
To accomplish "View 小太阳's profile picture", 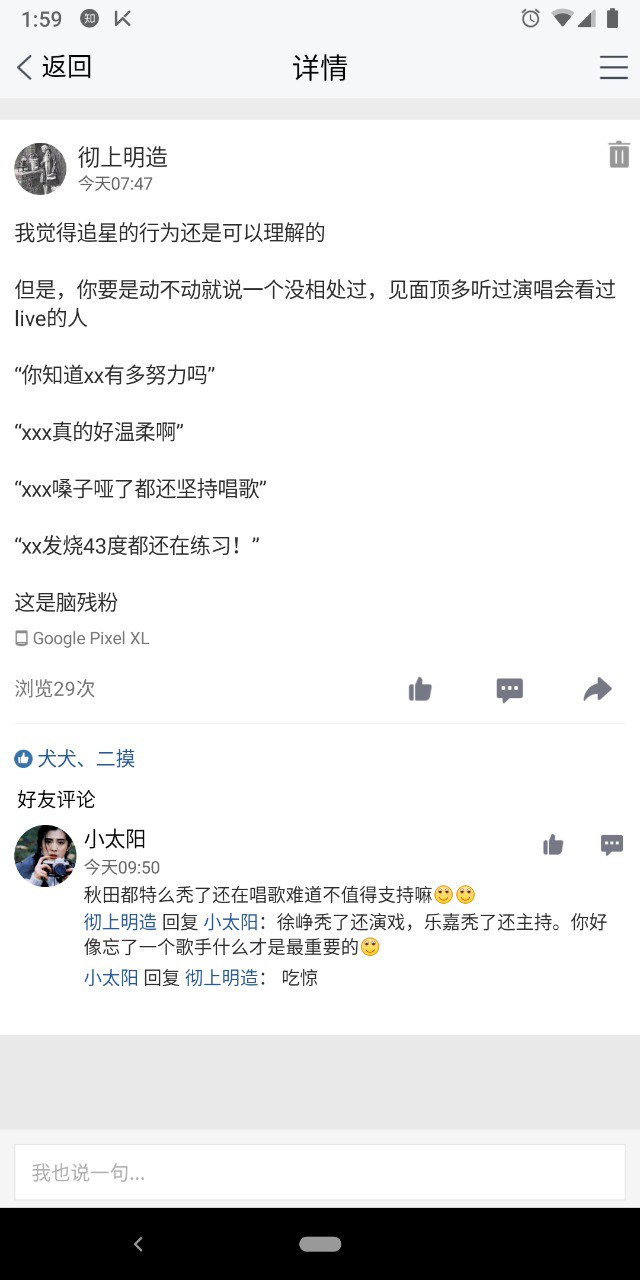I will tap(45, 856).
